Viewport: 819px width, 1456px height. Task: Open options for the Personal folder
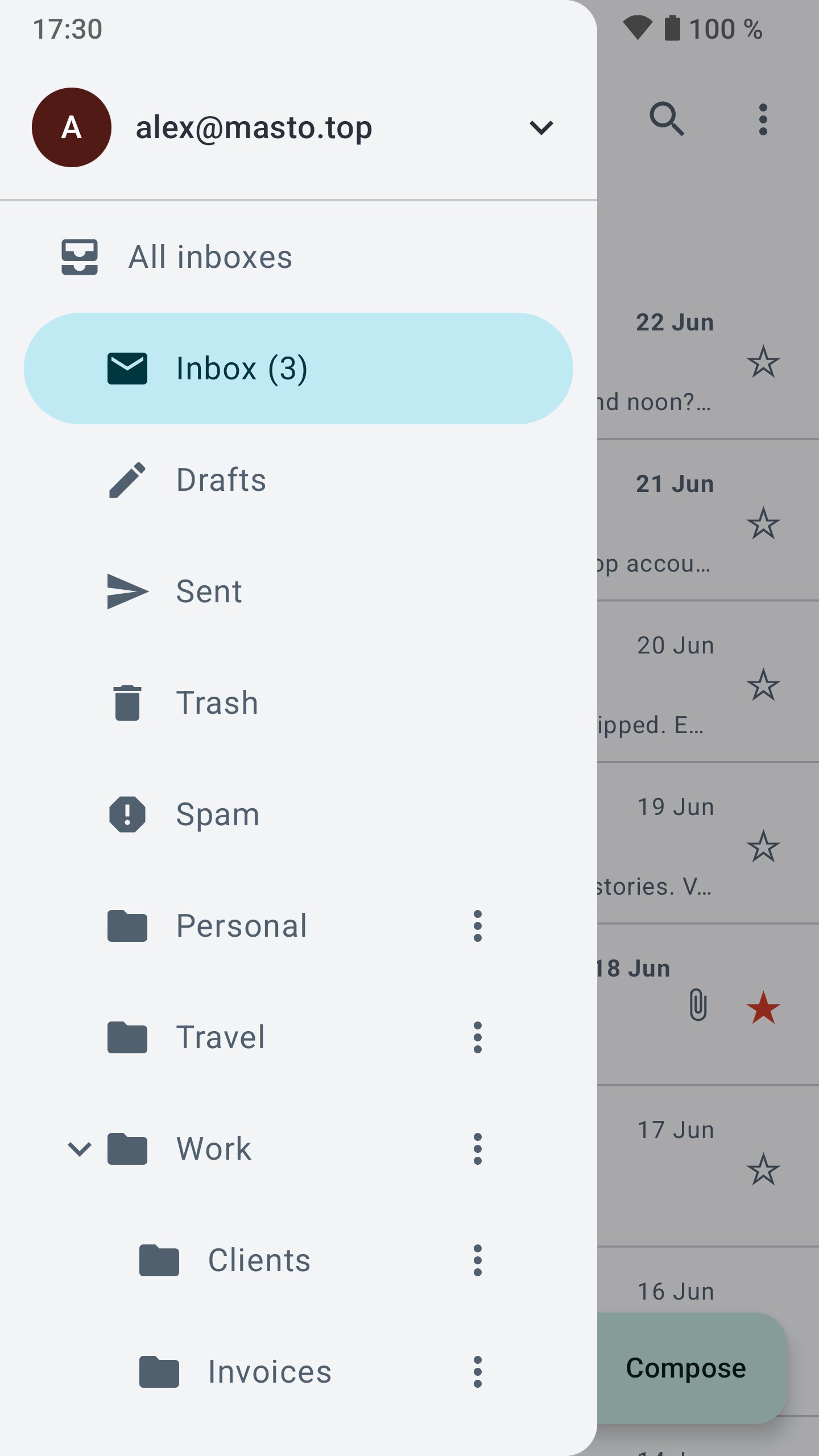click(478, 926)
